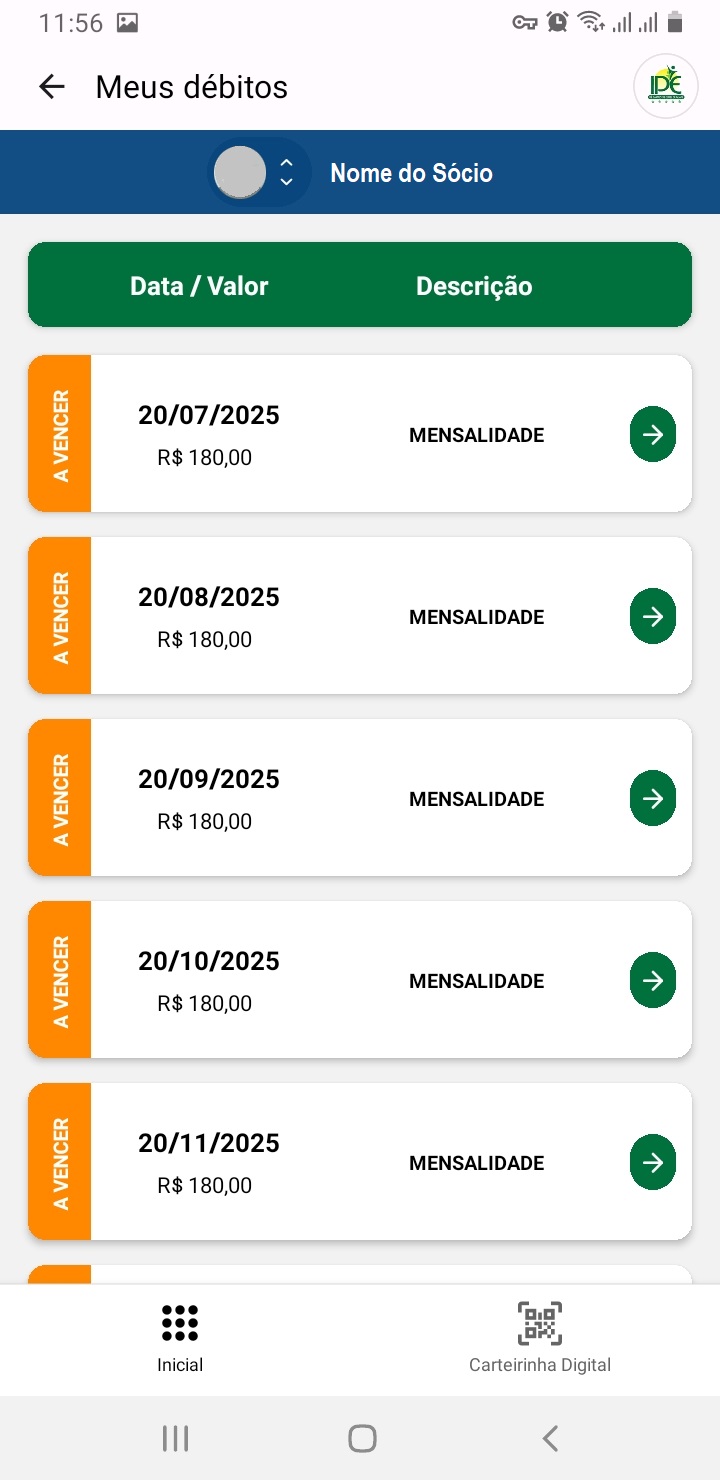Screen dimensions: 720x1480
Task: Go back from Meus débitos
Action: click(x=52, y=87)
